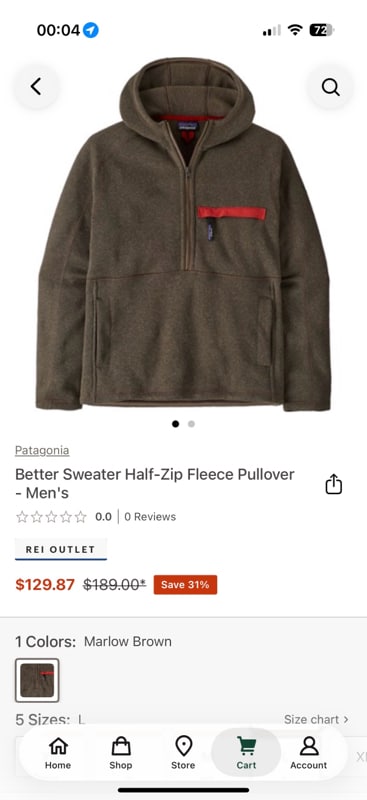Switch to the Store tab
This screenshot has height=800, width=367.
[183, 753]
